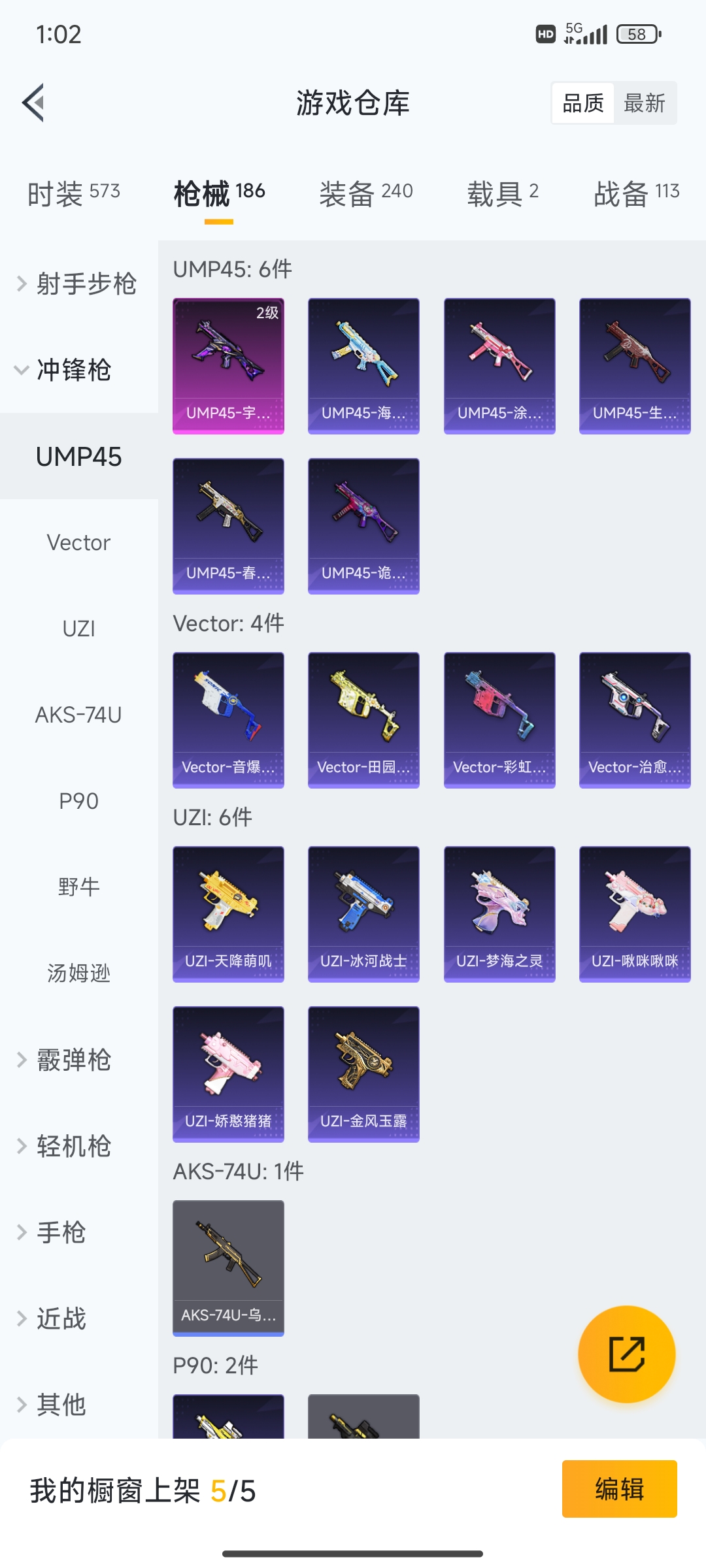View the Vector-音爆 skin
This screenshot has width=706, height=1568.
228,720
